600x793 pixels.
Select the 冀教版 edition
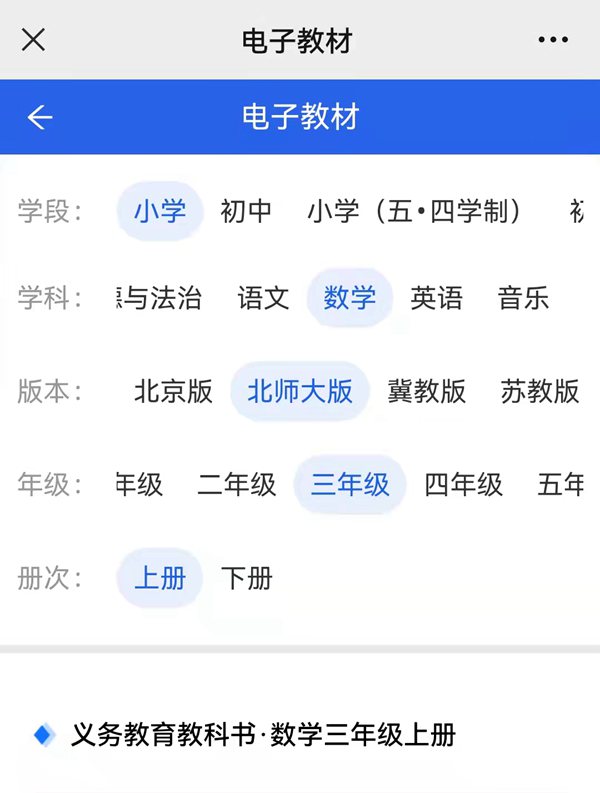tap(427, 391)
